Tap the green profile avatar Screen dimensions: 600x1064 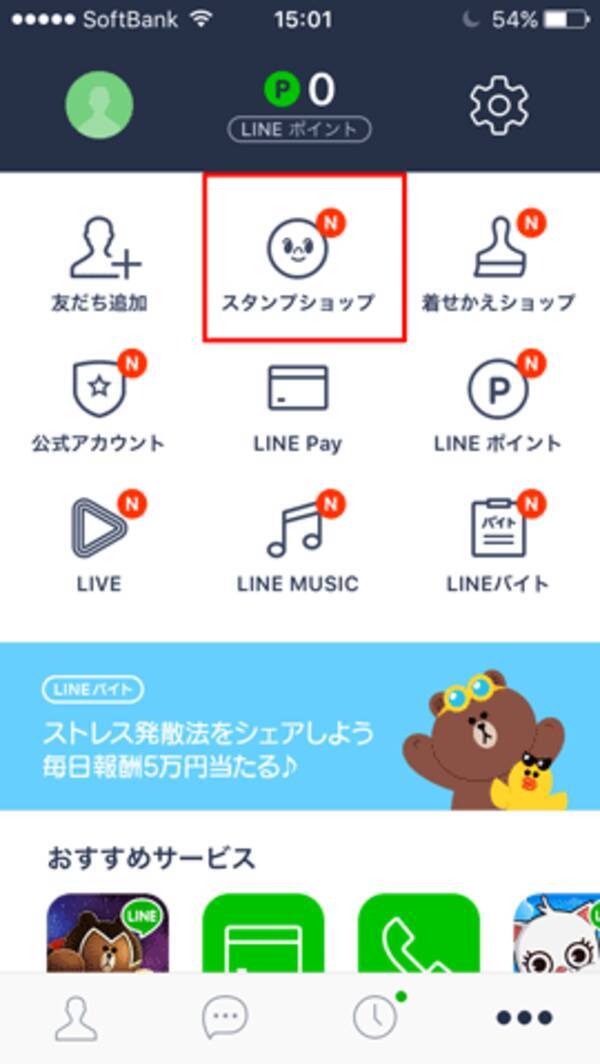[99, 105]
